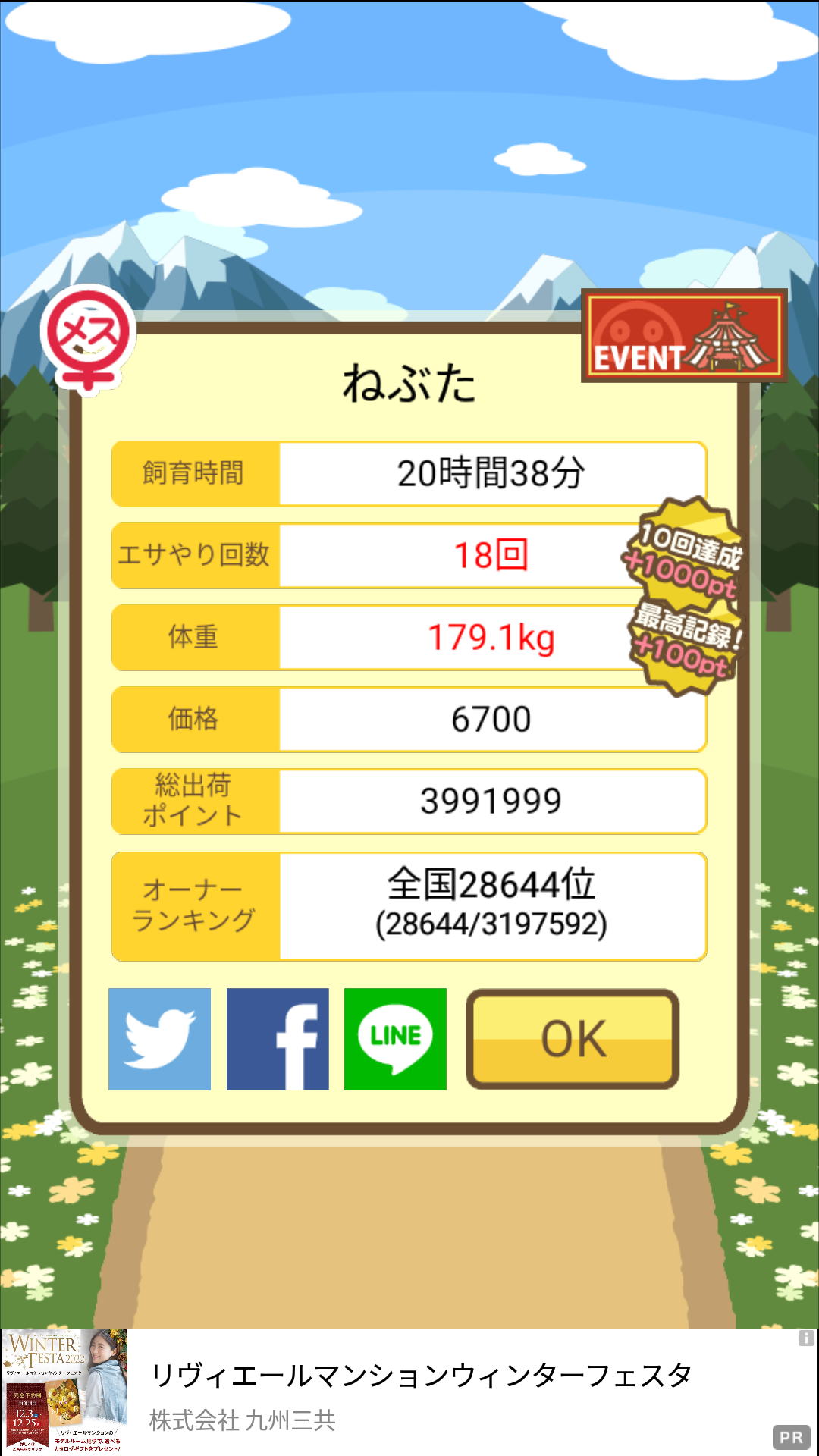The image size is (819, 1456).
Task: Tap the ad info icon
Action: coord(806,1338)
